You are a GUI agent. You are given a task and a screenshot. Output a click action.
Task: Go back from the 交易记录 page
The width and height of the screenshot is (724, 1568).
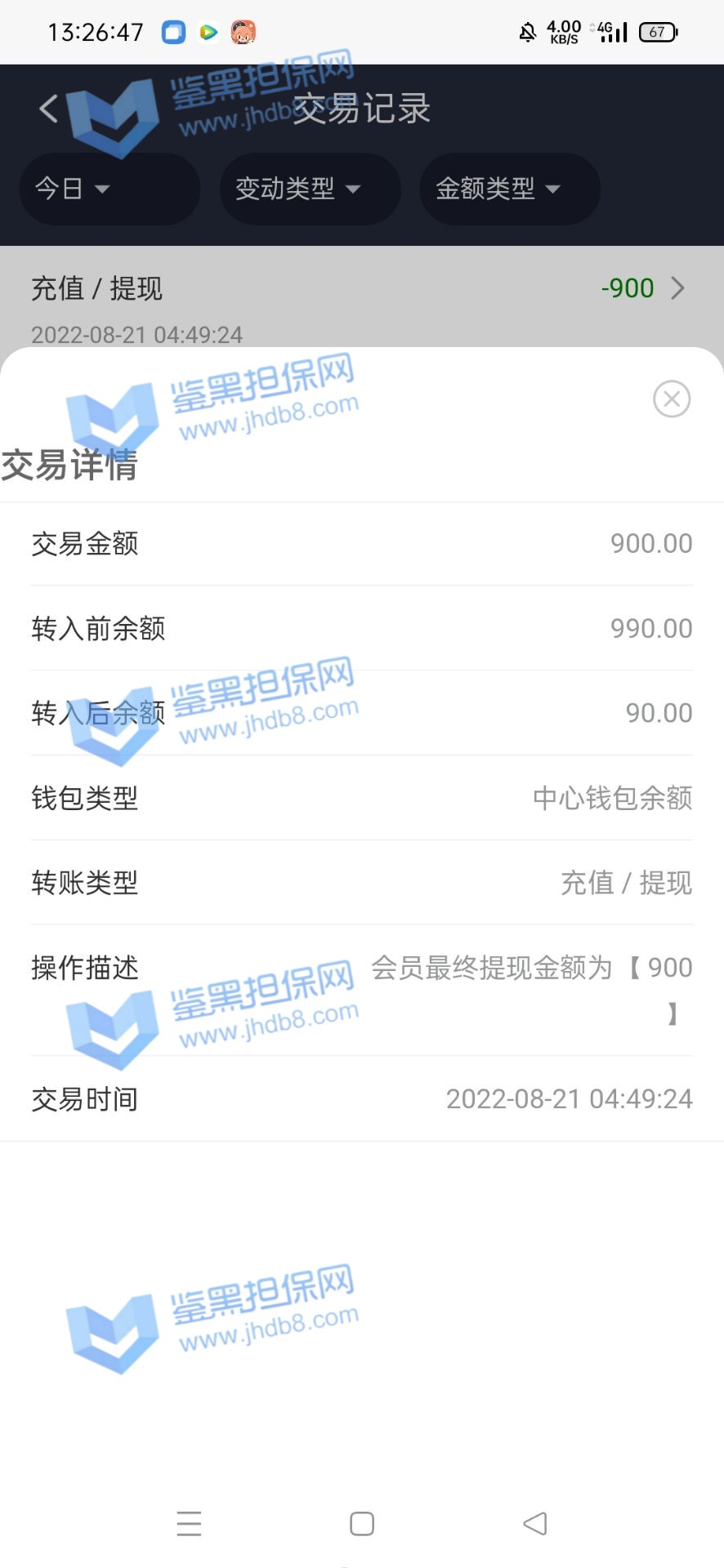point(49,109)
